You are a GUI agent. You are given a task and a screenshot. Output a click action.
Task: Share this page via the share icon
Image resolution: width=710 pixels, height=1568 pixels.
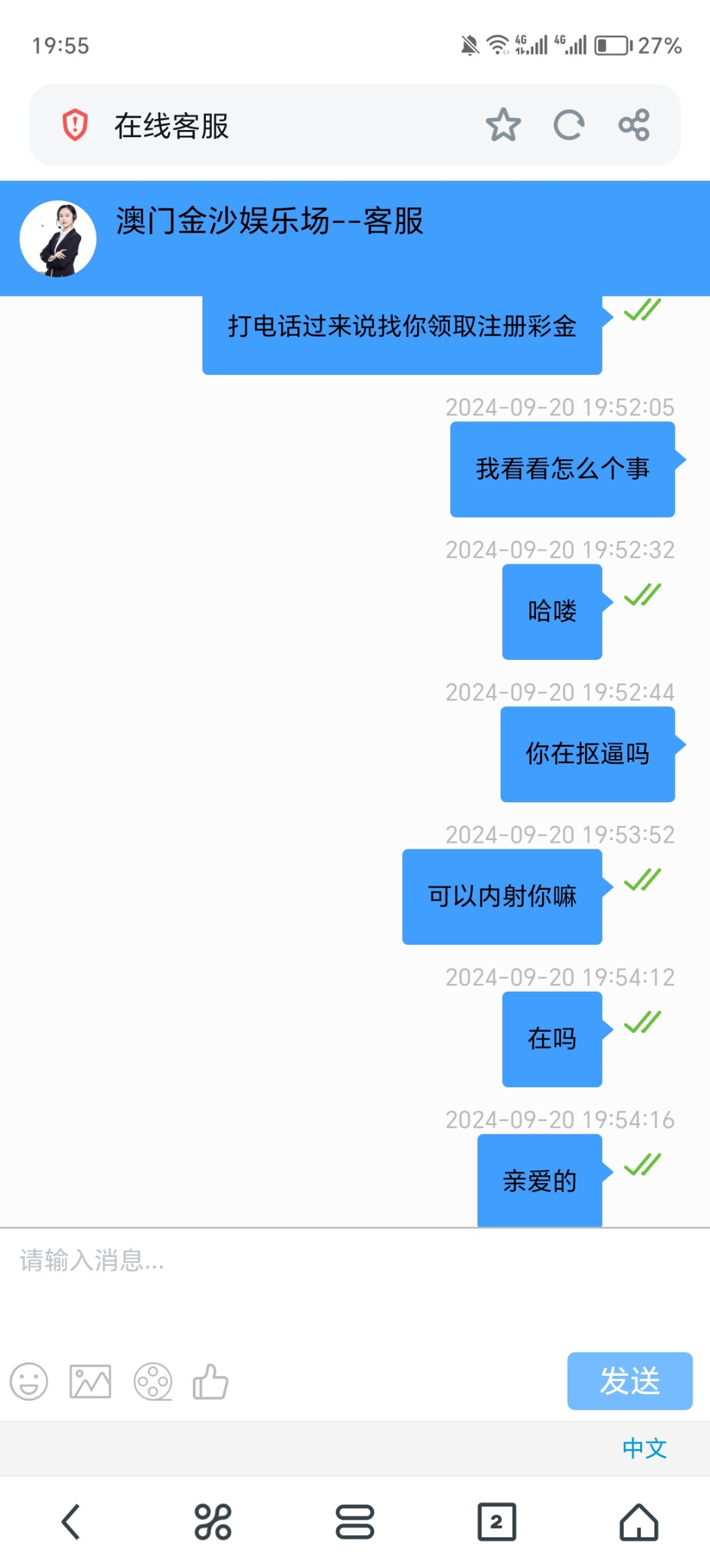634,125
